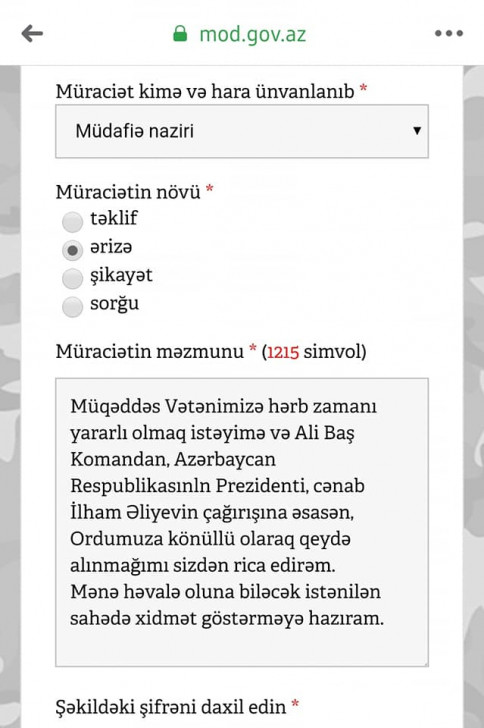Tap the mod.gov.az address bar
The height and width of the screenshot is (728, 484).
click(x=240, y=34)
